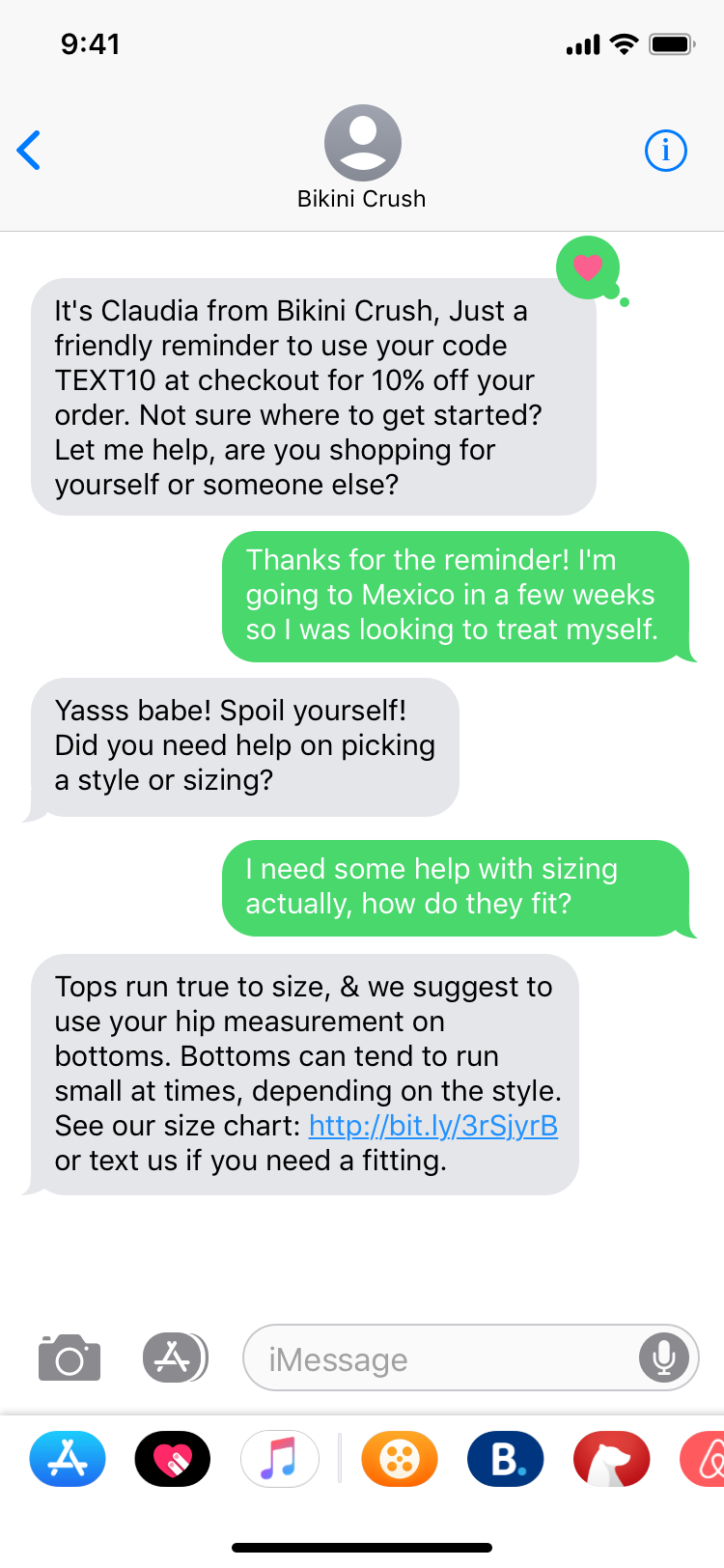Toggle the iMessage apps drawer button
The width and height of the screenshot is (724, 1568).
pos(175,1358)
